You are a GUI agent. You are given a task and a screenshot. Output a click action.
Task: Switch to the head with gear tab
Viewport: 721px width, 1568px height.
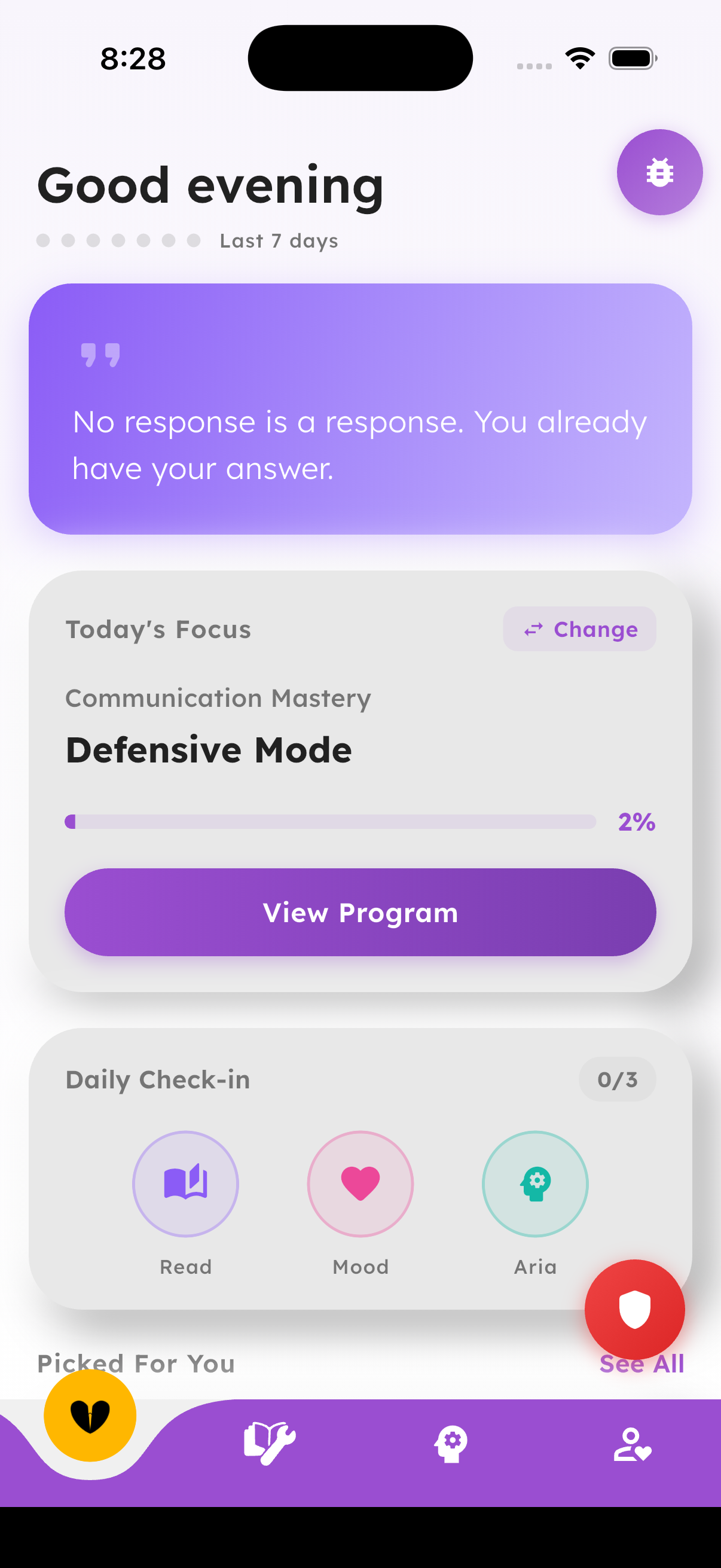pyautogui.click(x=451, y=1442)
